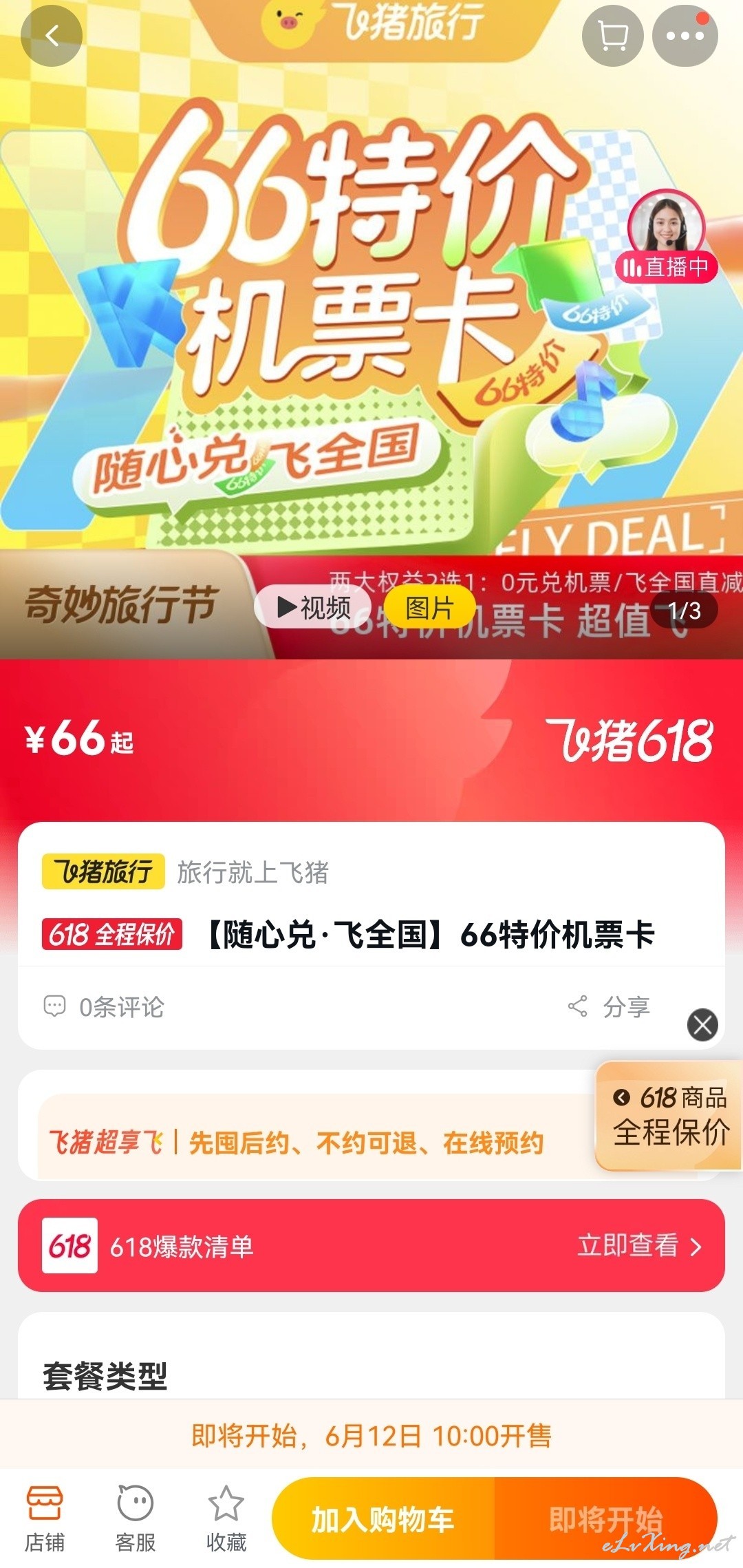Image resolution: width=743 pixels, height=1568 pixels.
Task: Visit the 店铺 store page
Action: pyautogui.click(x=45, y=1519)
